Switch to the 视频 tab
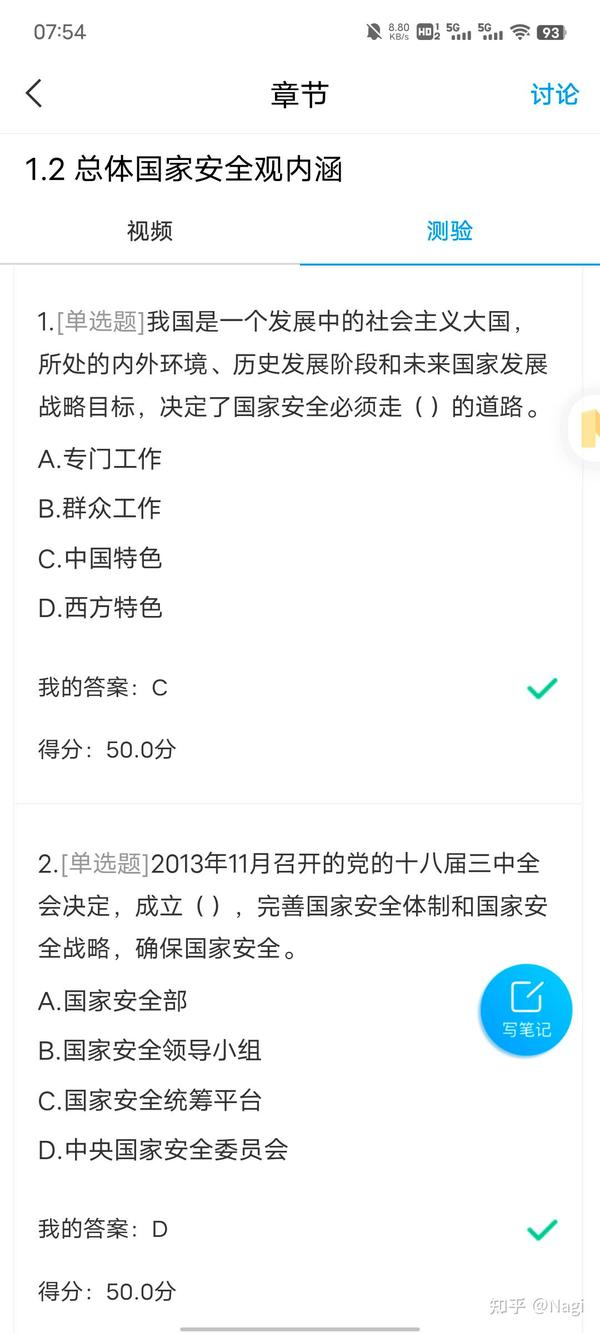 point(150,231)
